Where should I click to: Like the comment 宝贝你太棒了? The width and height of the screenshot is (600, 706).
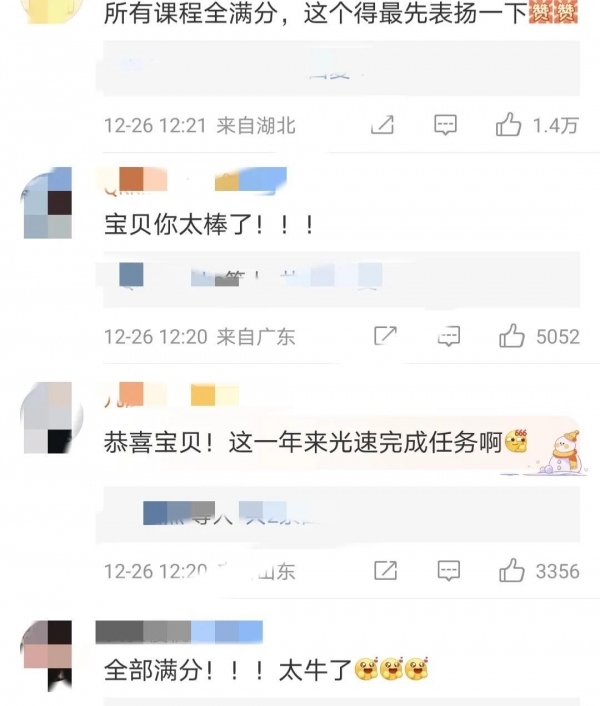click(512, 336)
